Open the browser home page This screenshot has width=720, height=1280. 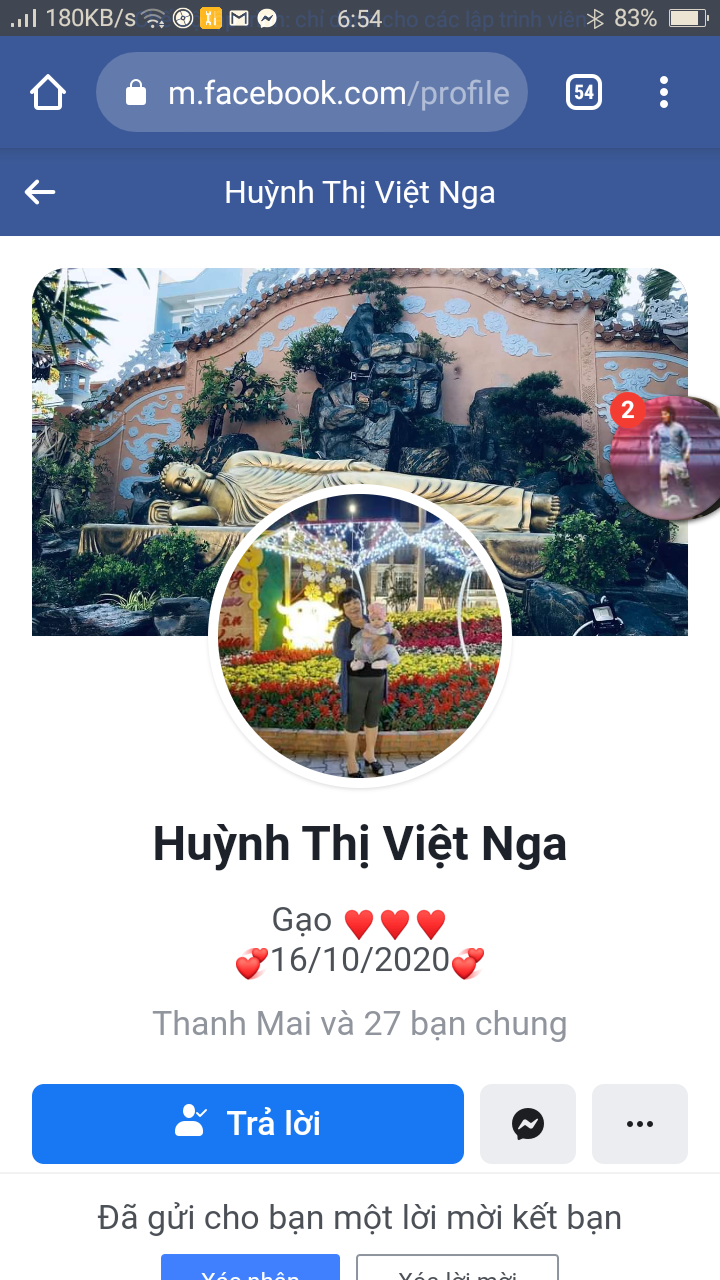[48, 93]
